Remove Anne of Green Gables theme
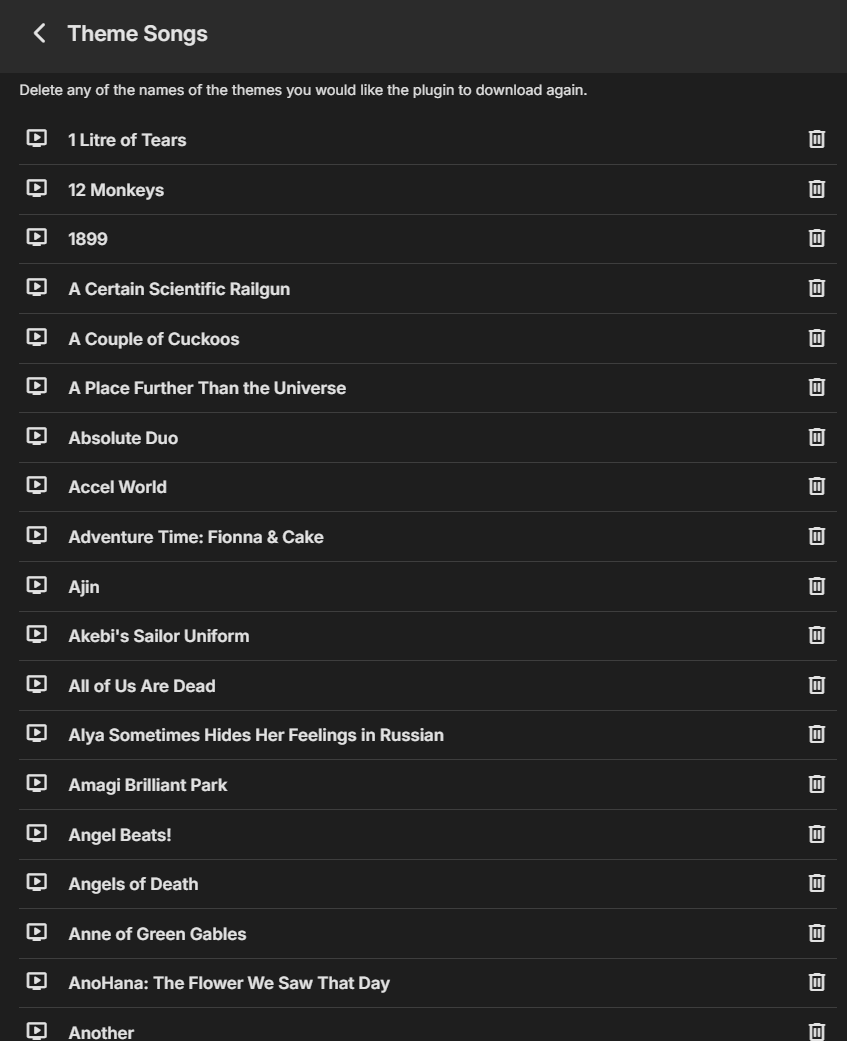 click(816, 933)
